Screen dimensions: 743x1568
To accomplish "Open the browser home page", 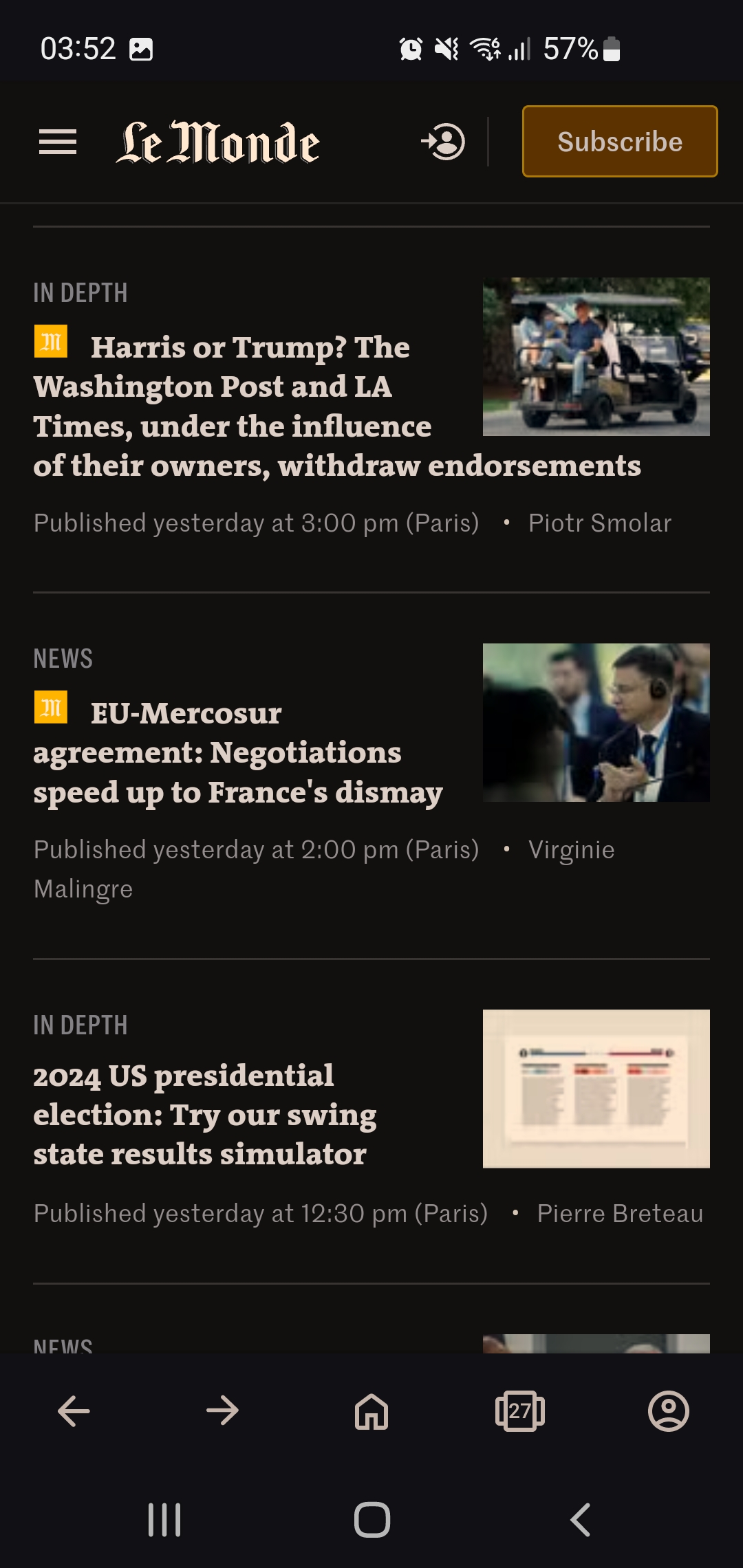I will [x=371, y=1411].
